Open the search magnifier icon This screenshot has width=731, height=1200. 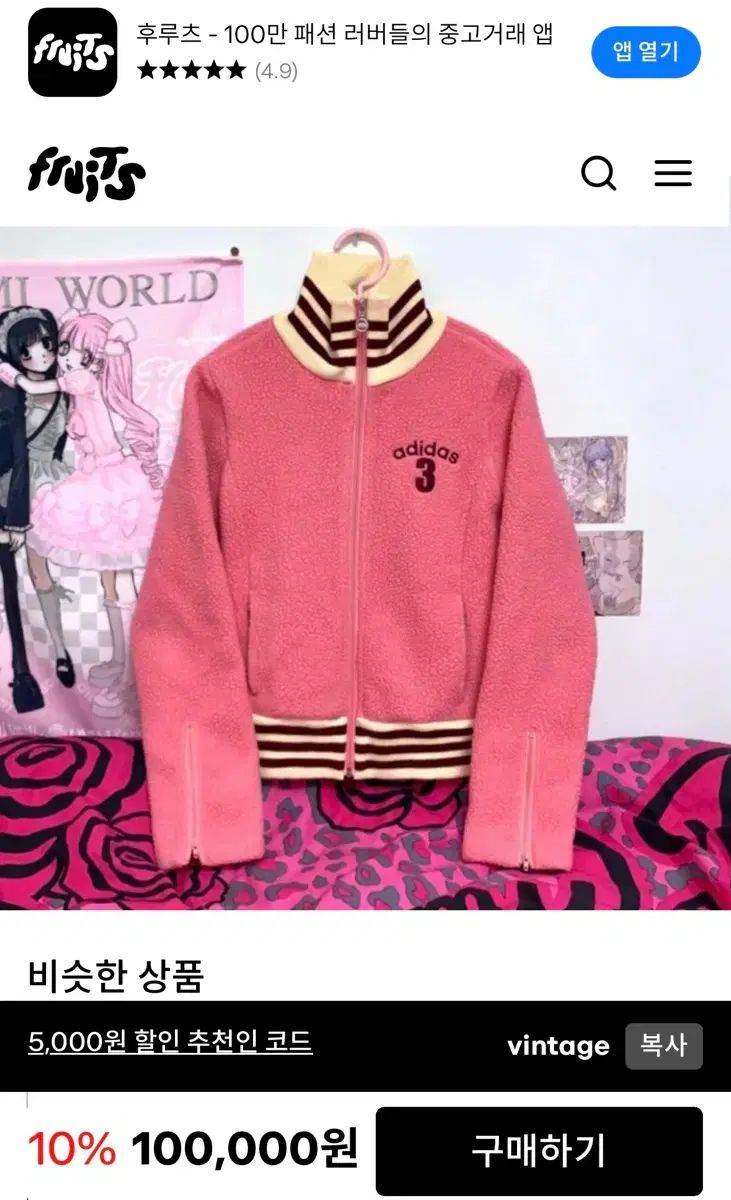point(598,174)
